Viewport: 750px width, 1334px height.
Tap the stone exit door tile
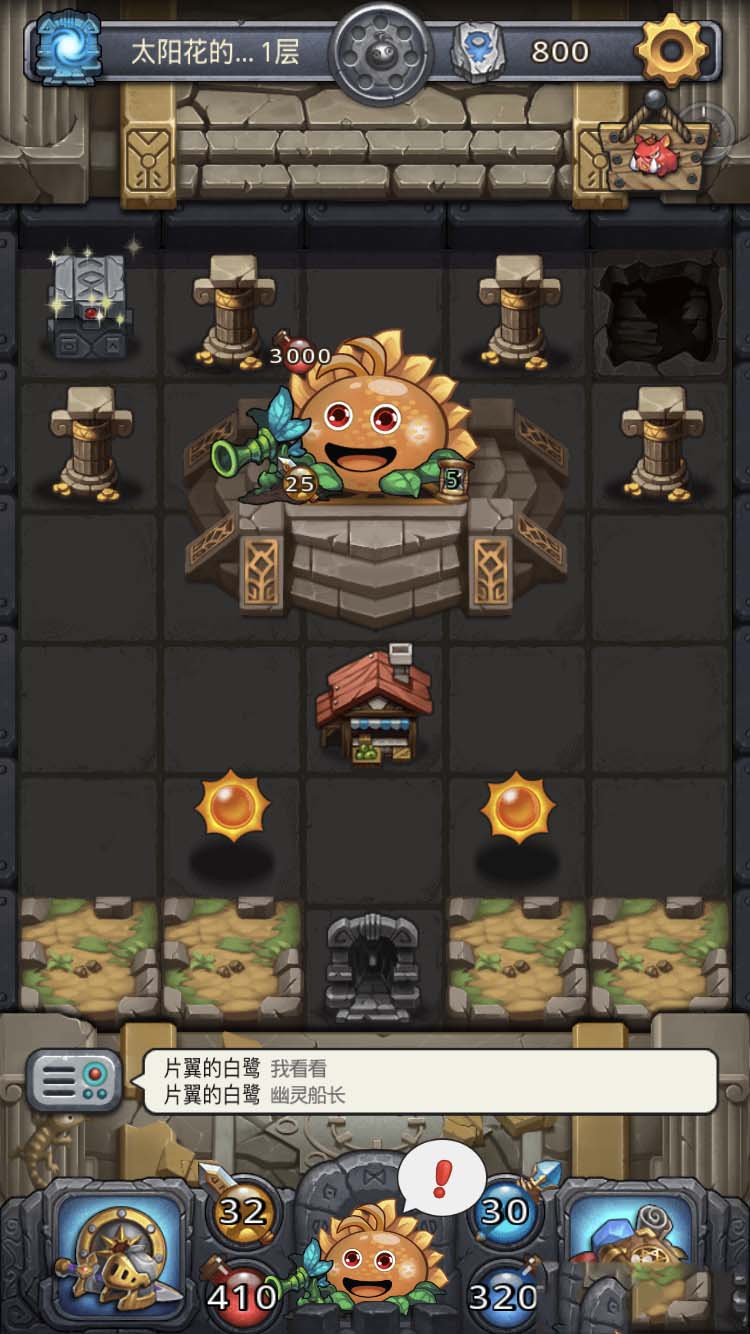(x=374, y=966)
